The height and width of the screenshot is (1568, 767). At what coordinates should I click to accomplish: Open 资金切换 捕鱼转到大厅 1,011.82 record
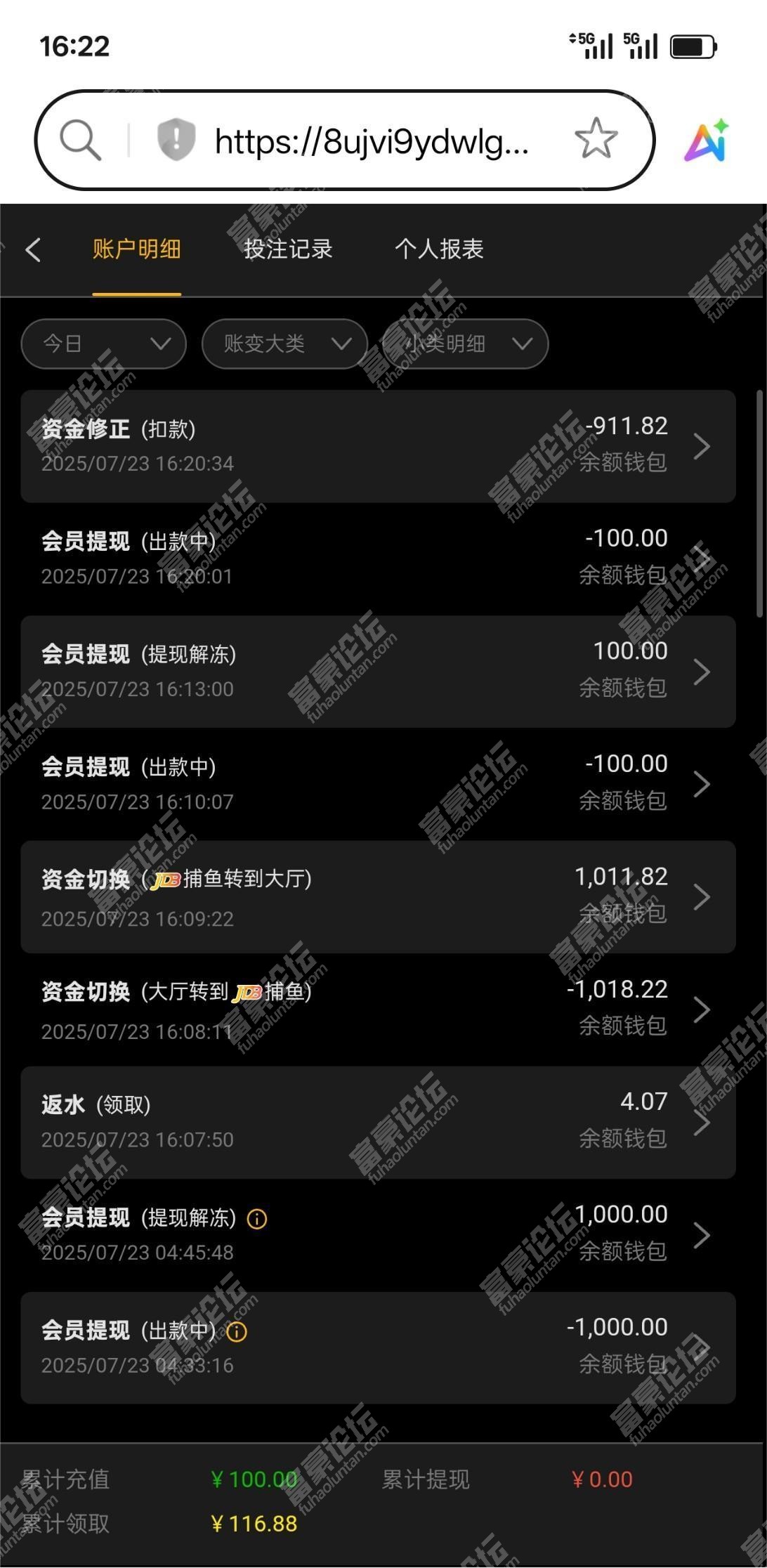point(378,897)
